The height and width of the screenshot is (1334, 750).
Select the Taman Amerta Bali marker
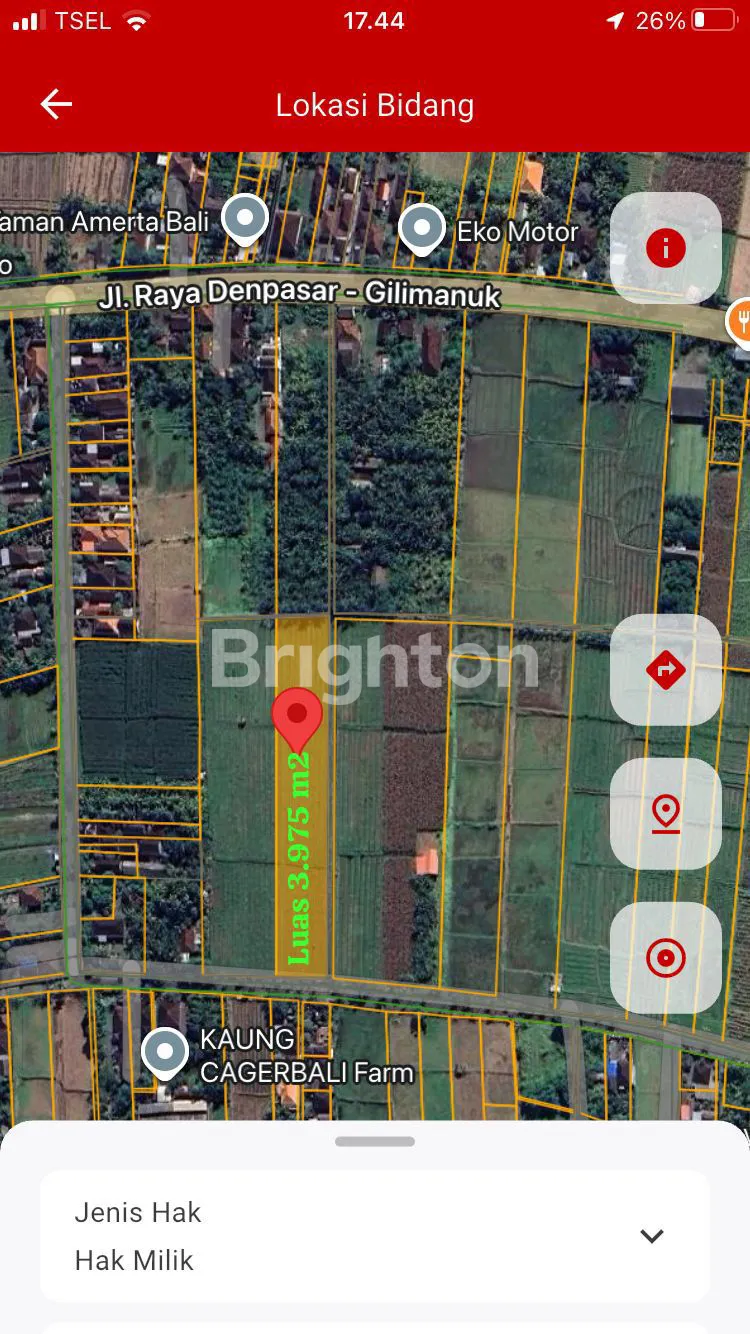tap(245, 219)
